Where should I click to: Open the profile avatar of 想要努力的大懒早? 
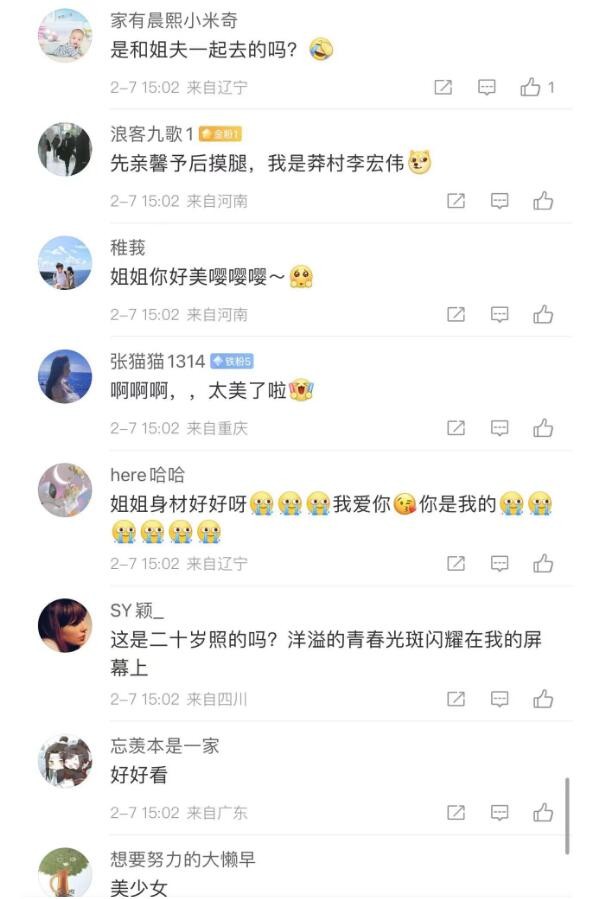(65, 872)
